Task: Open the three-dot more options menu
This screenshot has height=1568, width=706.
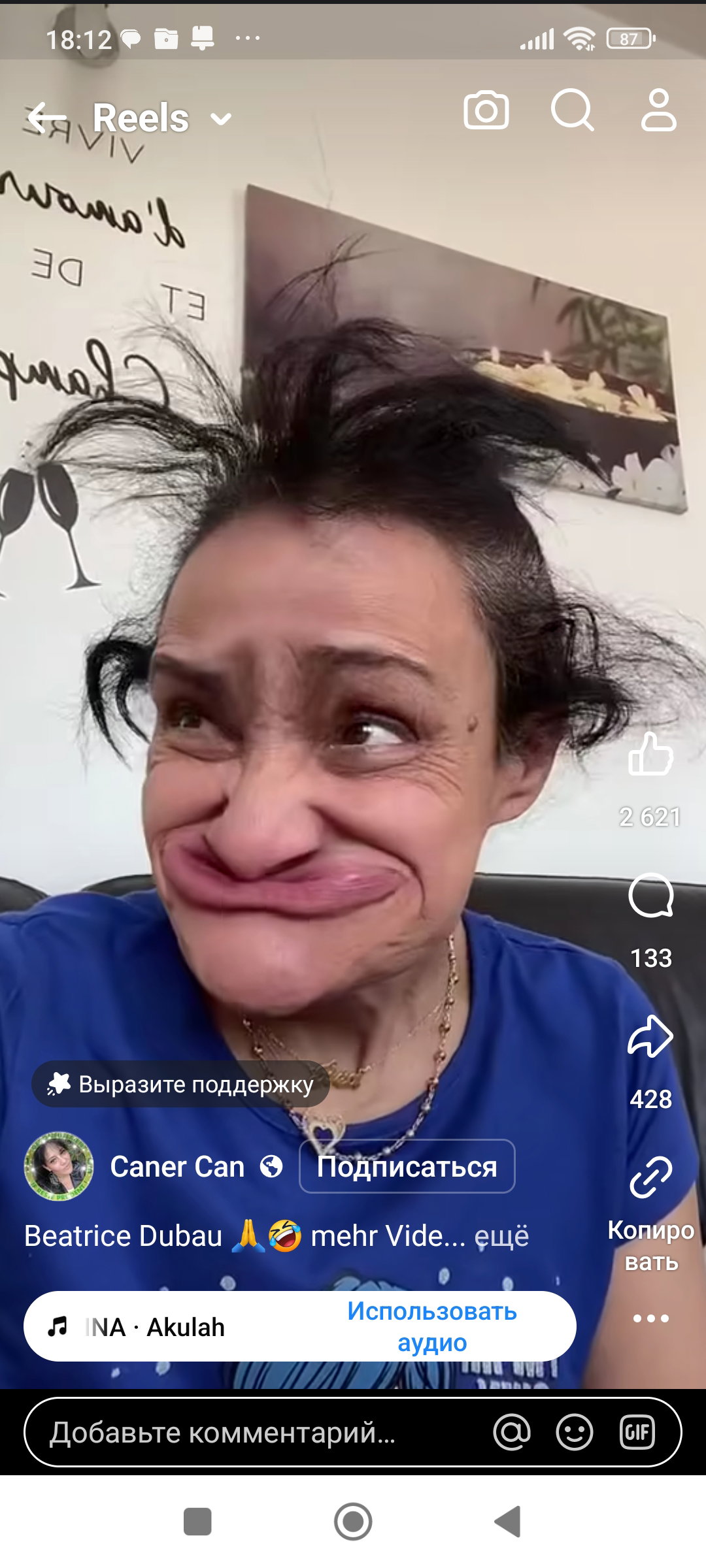Action: pyautogui.click(x=651, y=1318)
